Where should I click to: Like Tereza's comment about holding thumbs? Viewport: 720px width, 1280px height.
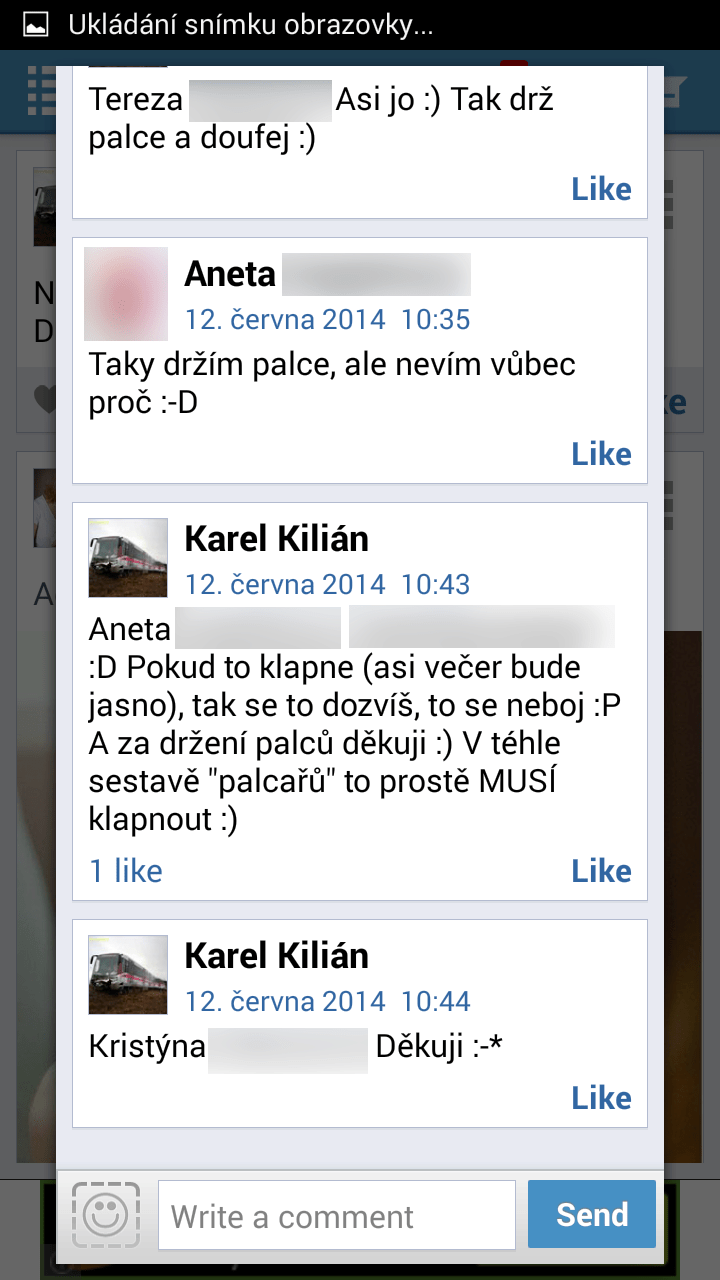click(x=601, y=189)
